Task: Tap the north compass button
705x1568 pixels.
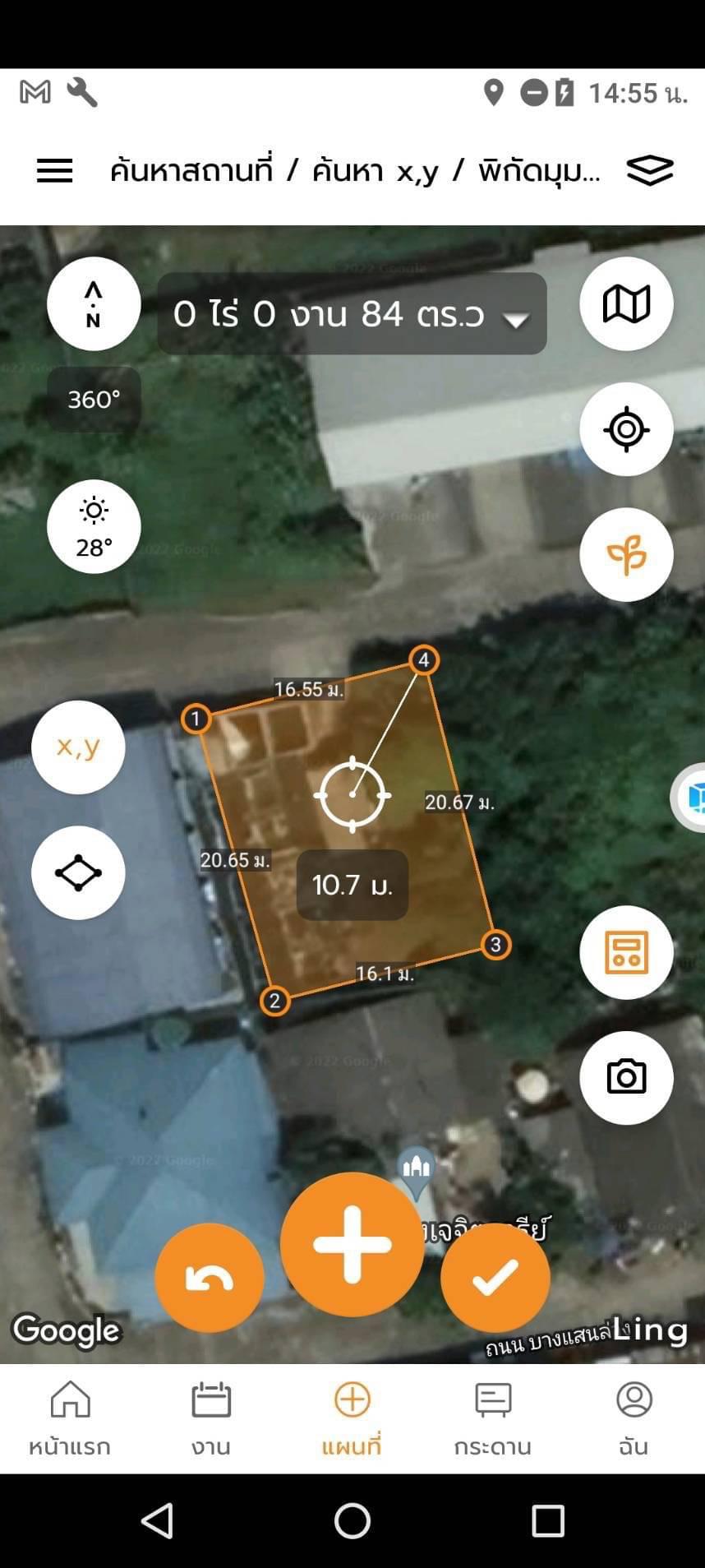Action: click(x=94, y=304)
